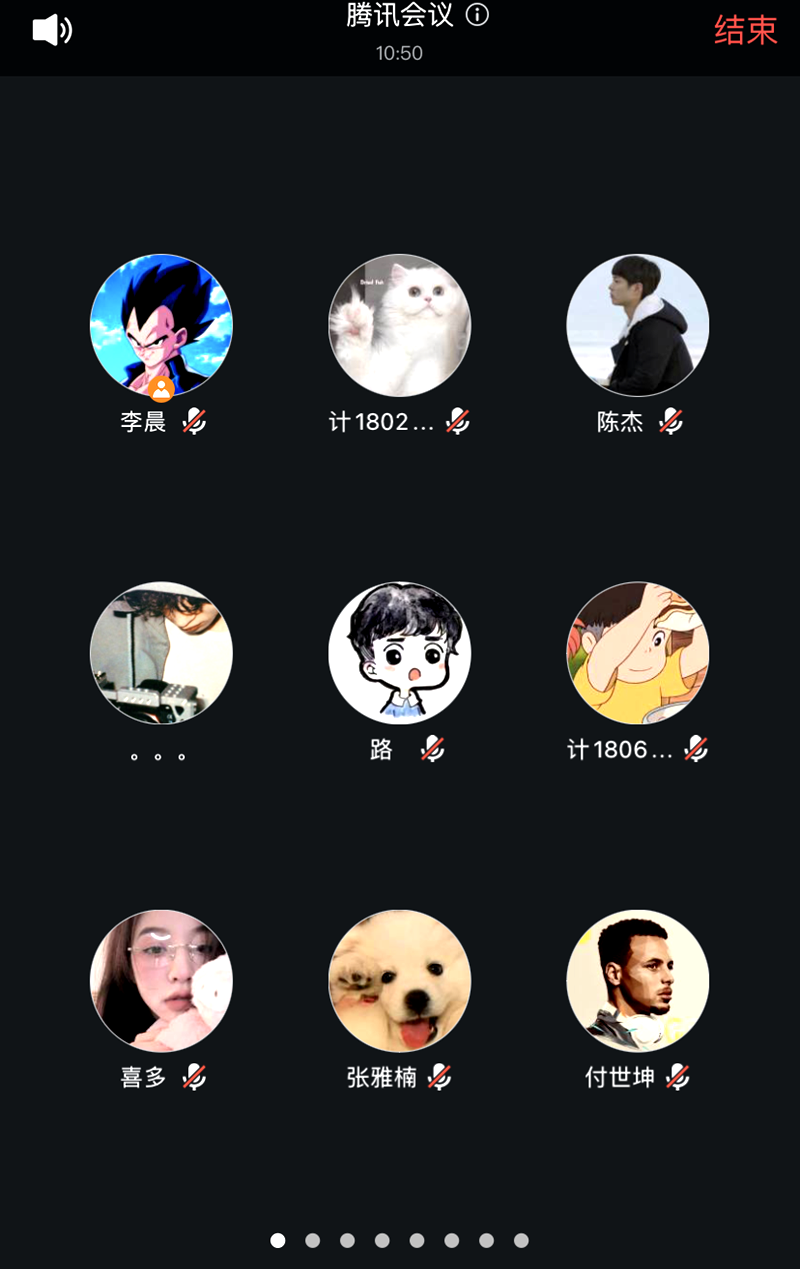Select the 计1802 participant with cat avatar
800x1269 pixels.
tap(399, 325)
